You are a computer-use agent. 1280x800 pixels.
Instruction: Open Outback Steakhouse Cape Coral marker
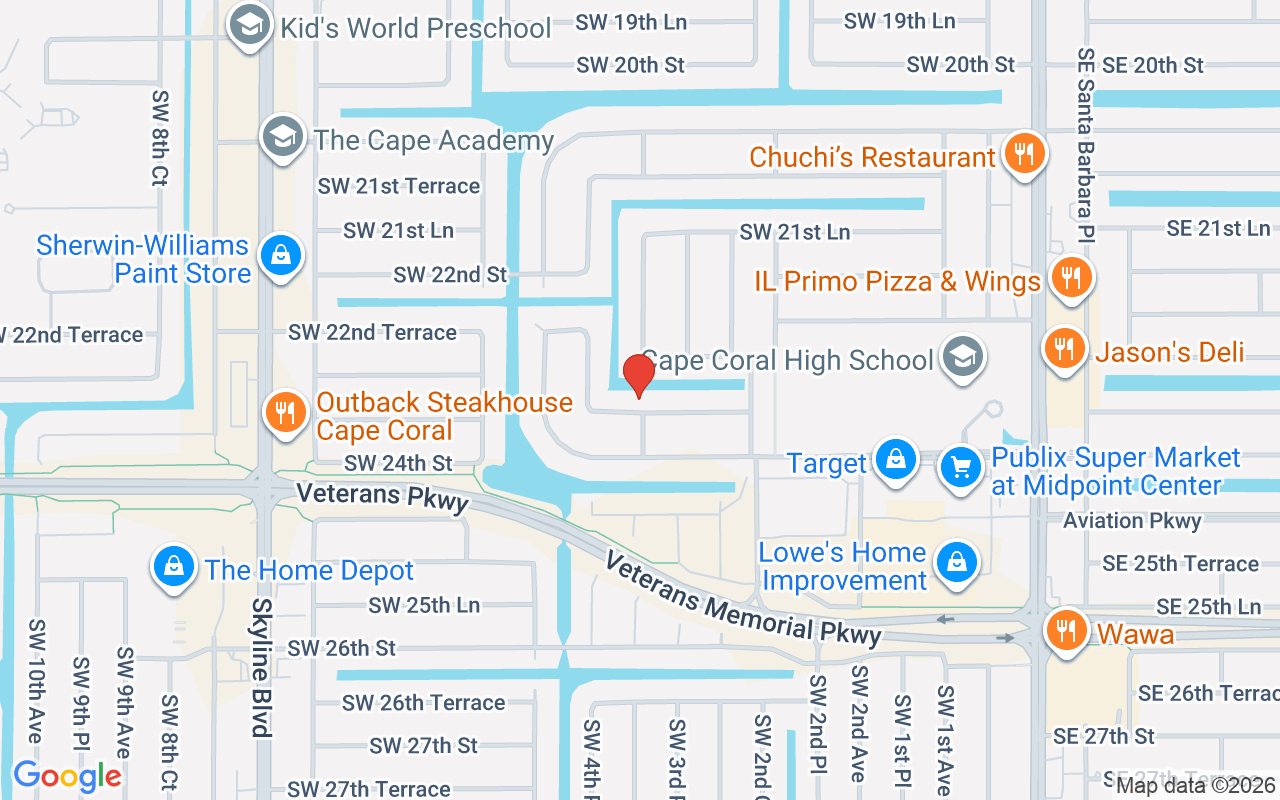click(x=286, y=411)
